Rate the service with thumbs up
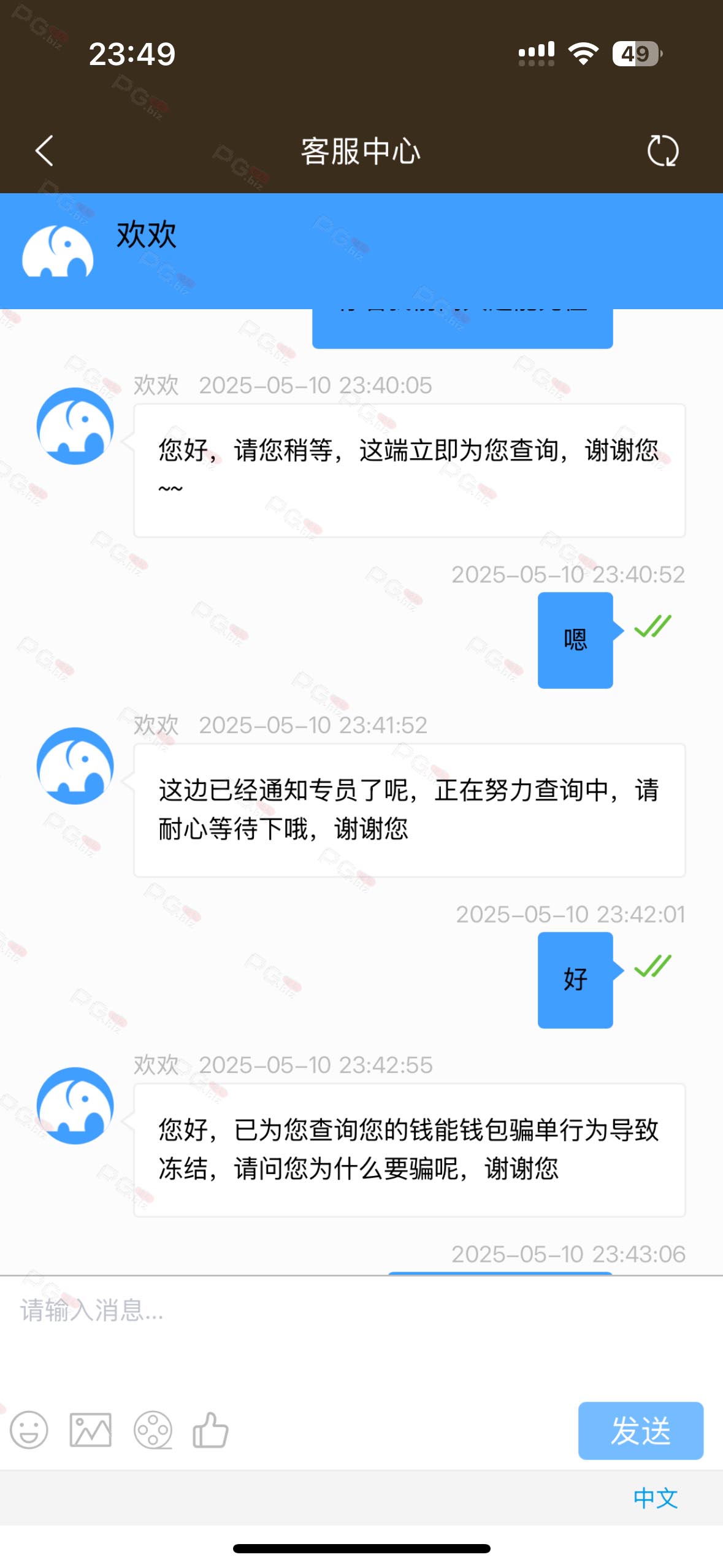 (x=210, y=1430)
